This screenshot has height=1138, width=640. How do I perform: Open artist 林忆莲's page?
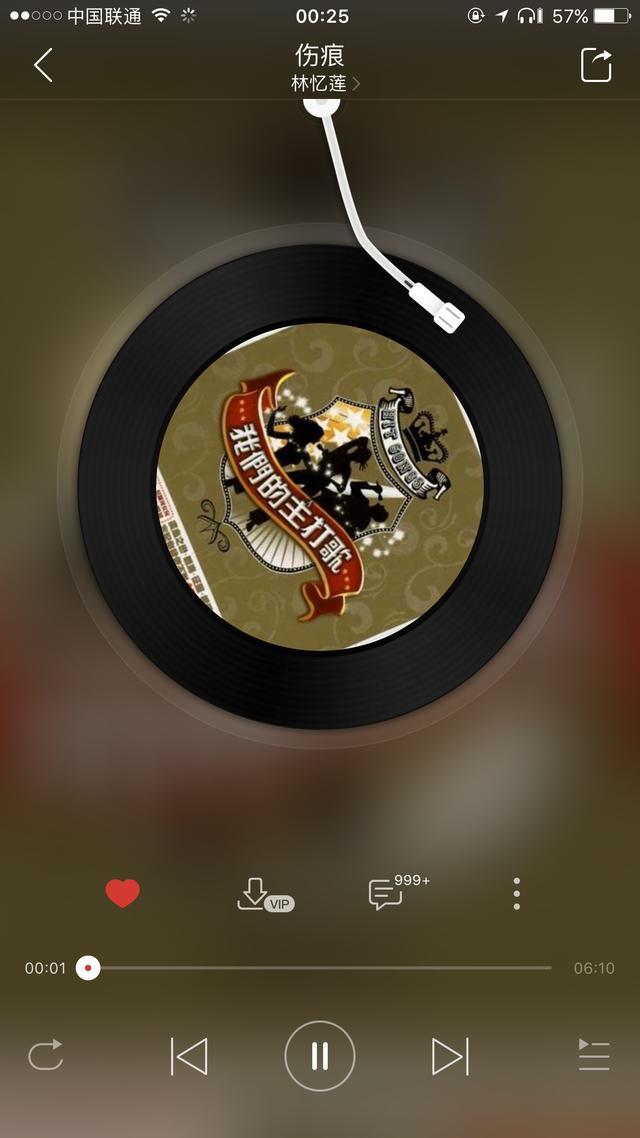324,84
